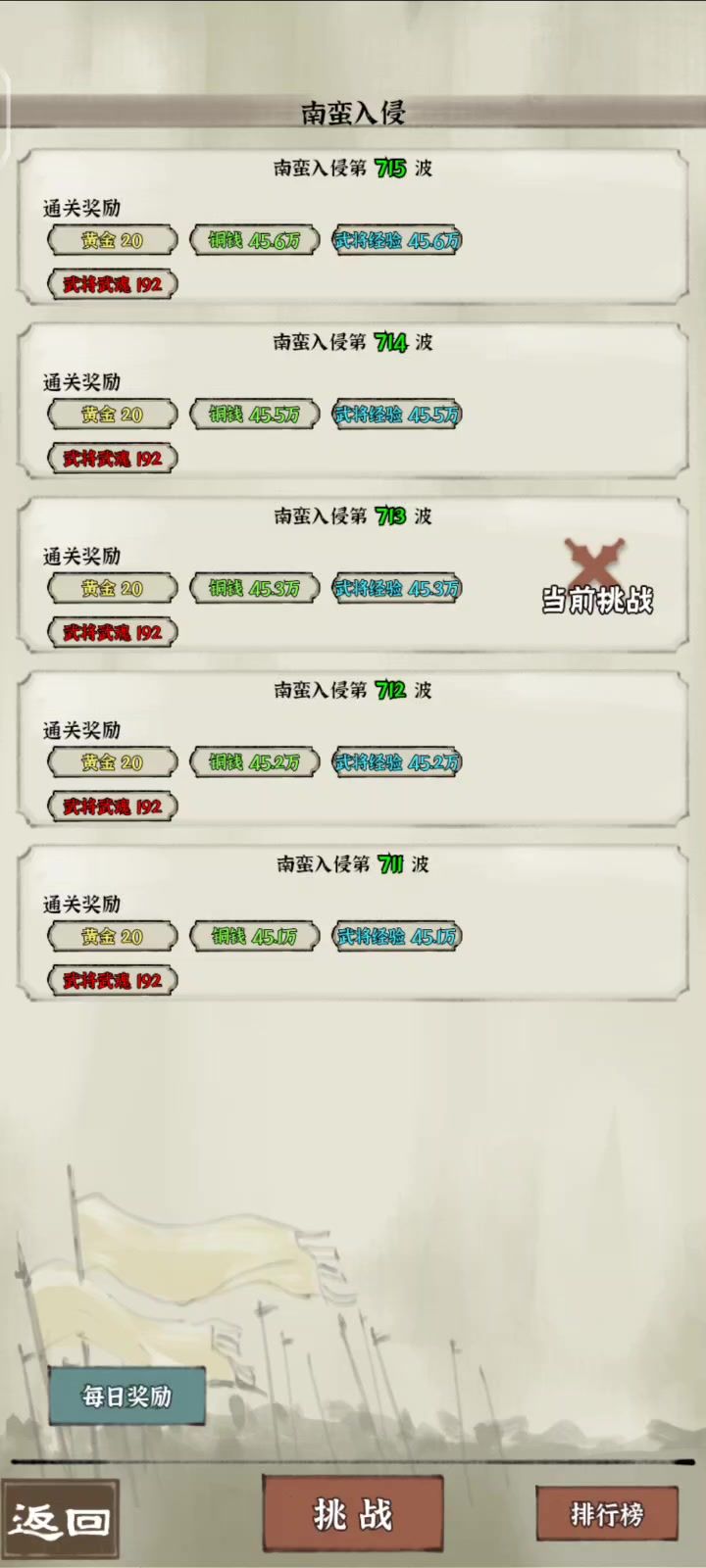Viewport: 706px width, 1568px height.
Task: Open 每日奖励 daily rewards
Action: [127, 1396]
